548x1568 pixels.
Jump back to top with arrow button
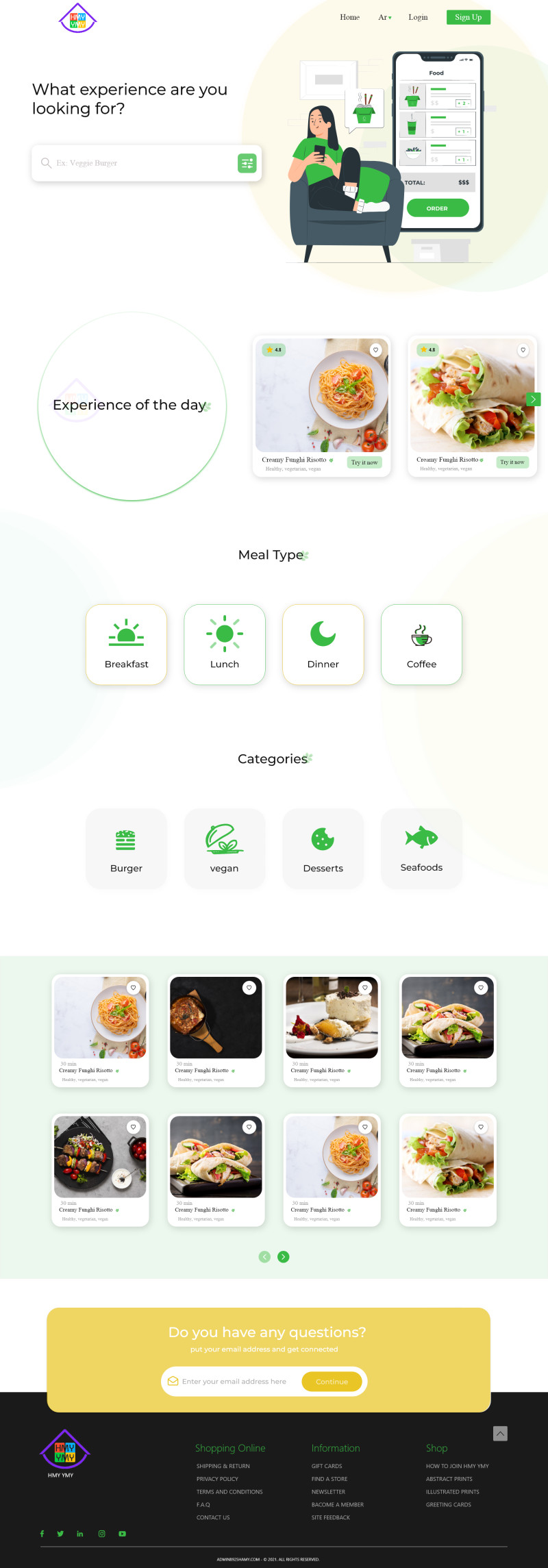point(500,1433)
